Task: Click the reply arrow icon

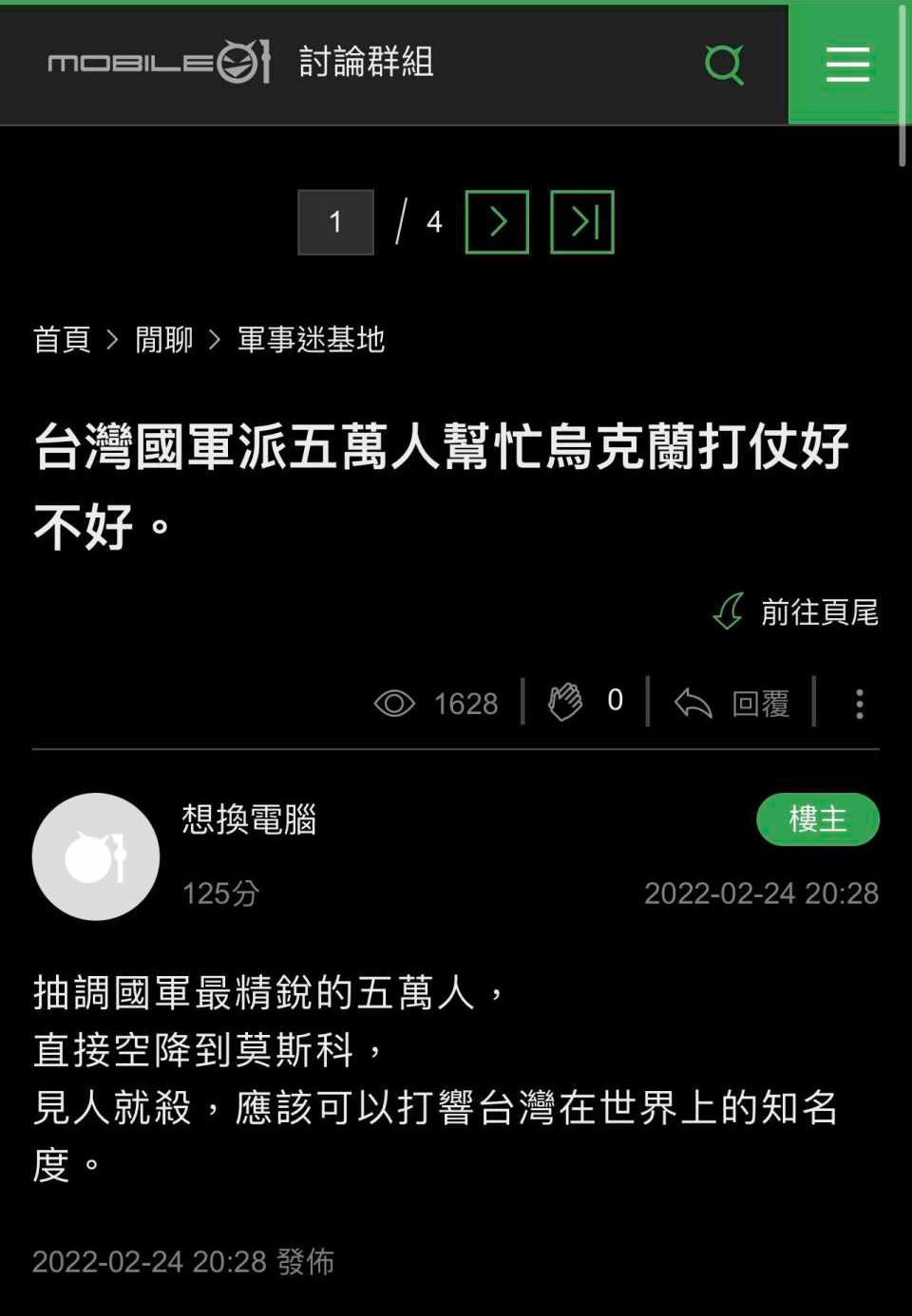Action: (694, 703)
